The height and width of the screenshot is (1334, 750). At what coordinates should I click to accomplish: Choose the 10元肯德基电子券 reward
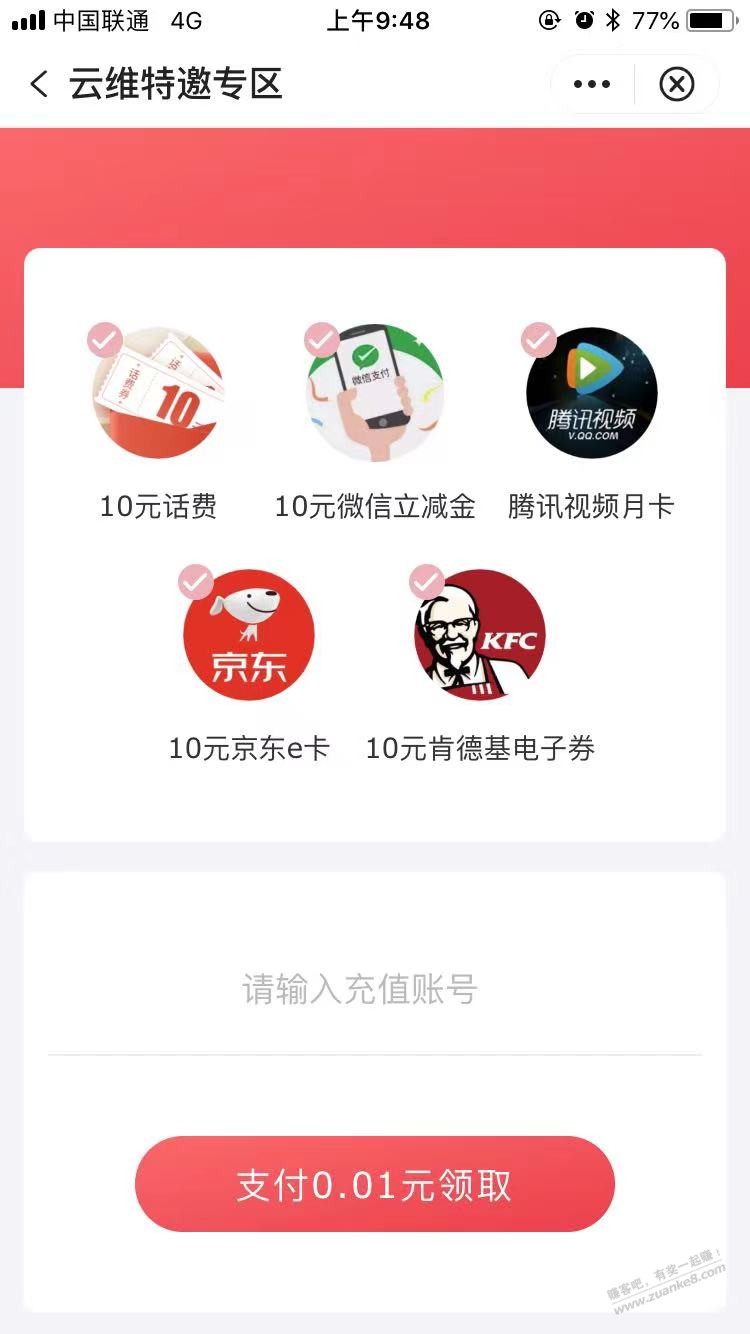pos(480,636)
